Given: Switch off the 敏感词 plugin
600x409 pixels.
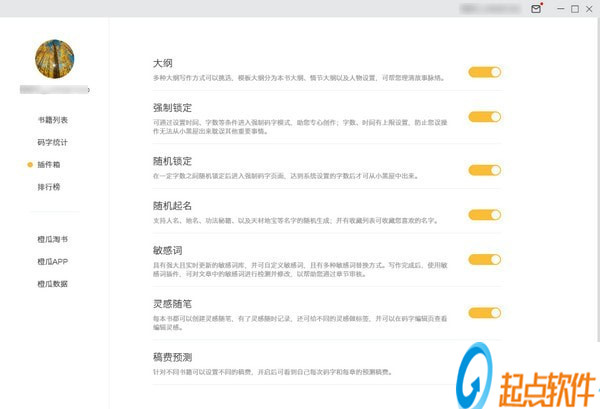Looking at the screenshot, I should 484,259.
